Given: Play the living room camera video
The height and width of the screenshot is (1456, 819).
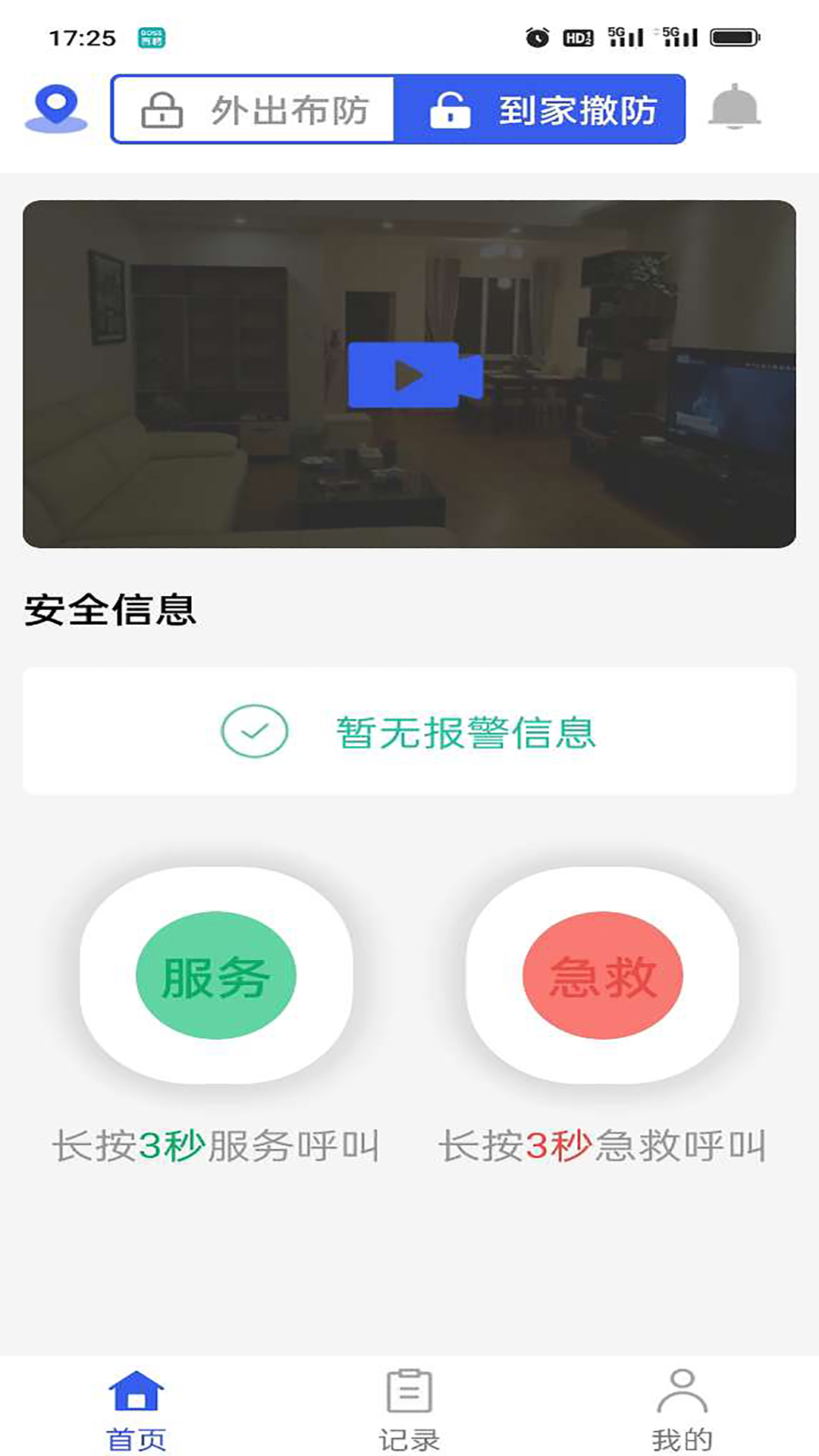Looking at the screenshot, I should (413, 373).
